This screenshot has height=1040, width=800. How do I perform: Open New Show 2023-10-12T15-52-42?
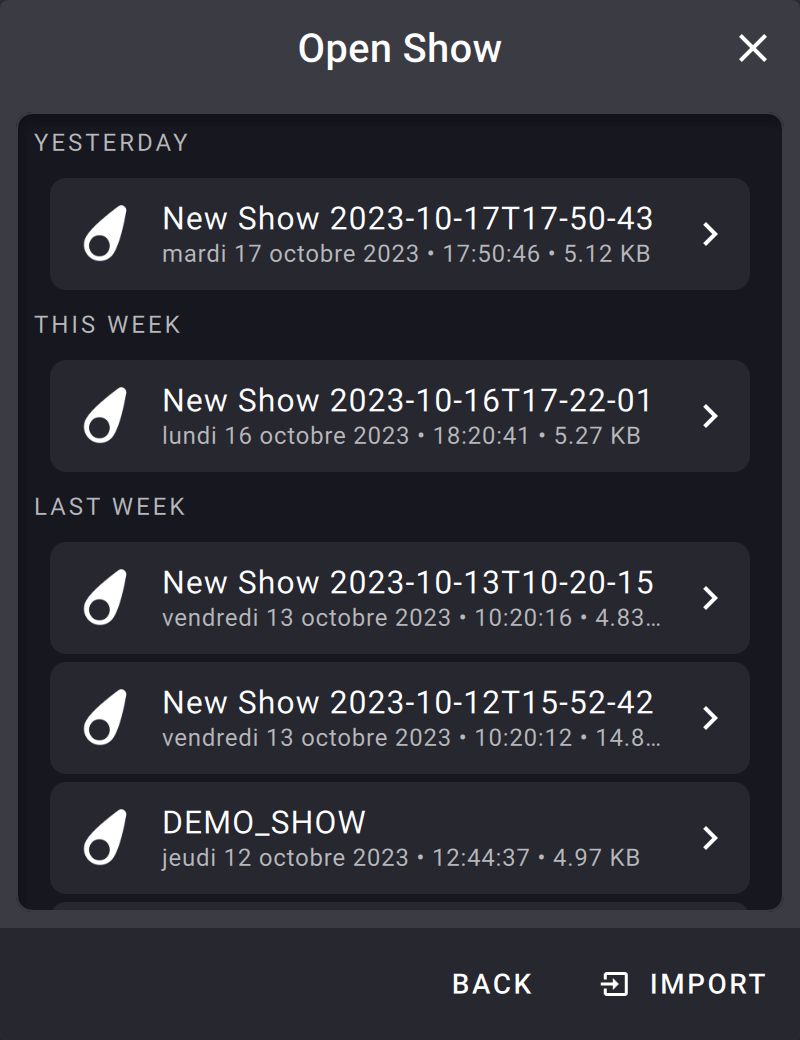400,718
